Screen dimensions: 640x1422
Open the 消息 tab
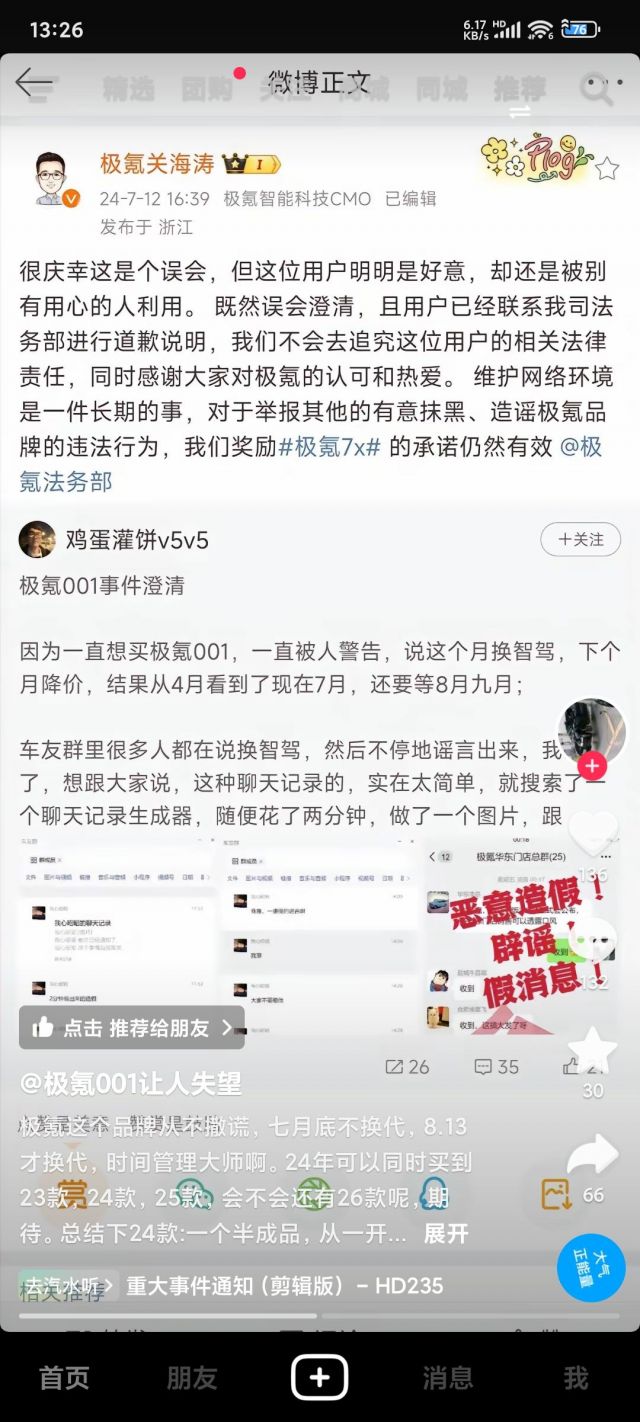coord(448,1378)
